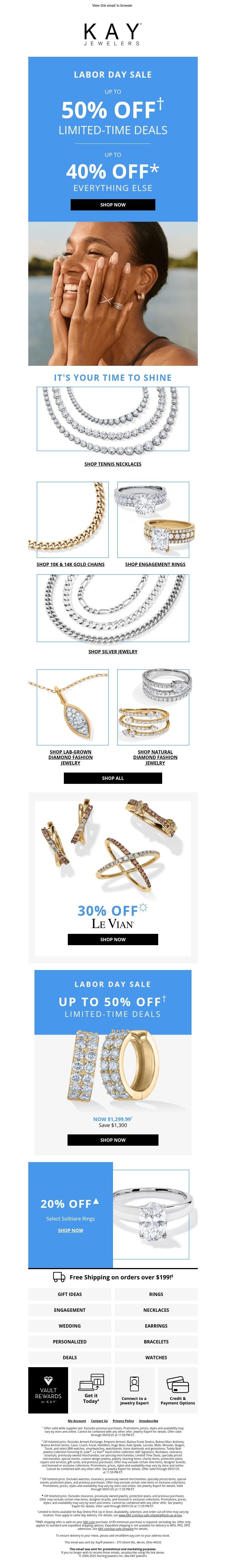The height and width of the screenshot is (1568, 226).
Task: Select the Necklaces category
Action: (x=156, y=1310)
